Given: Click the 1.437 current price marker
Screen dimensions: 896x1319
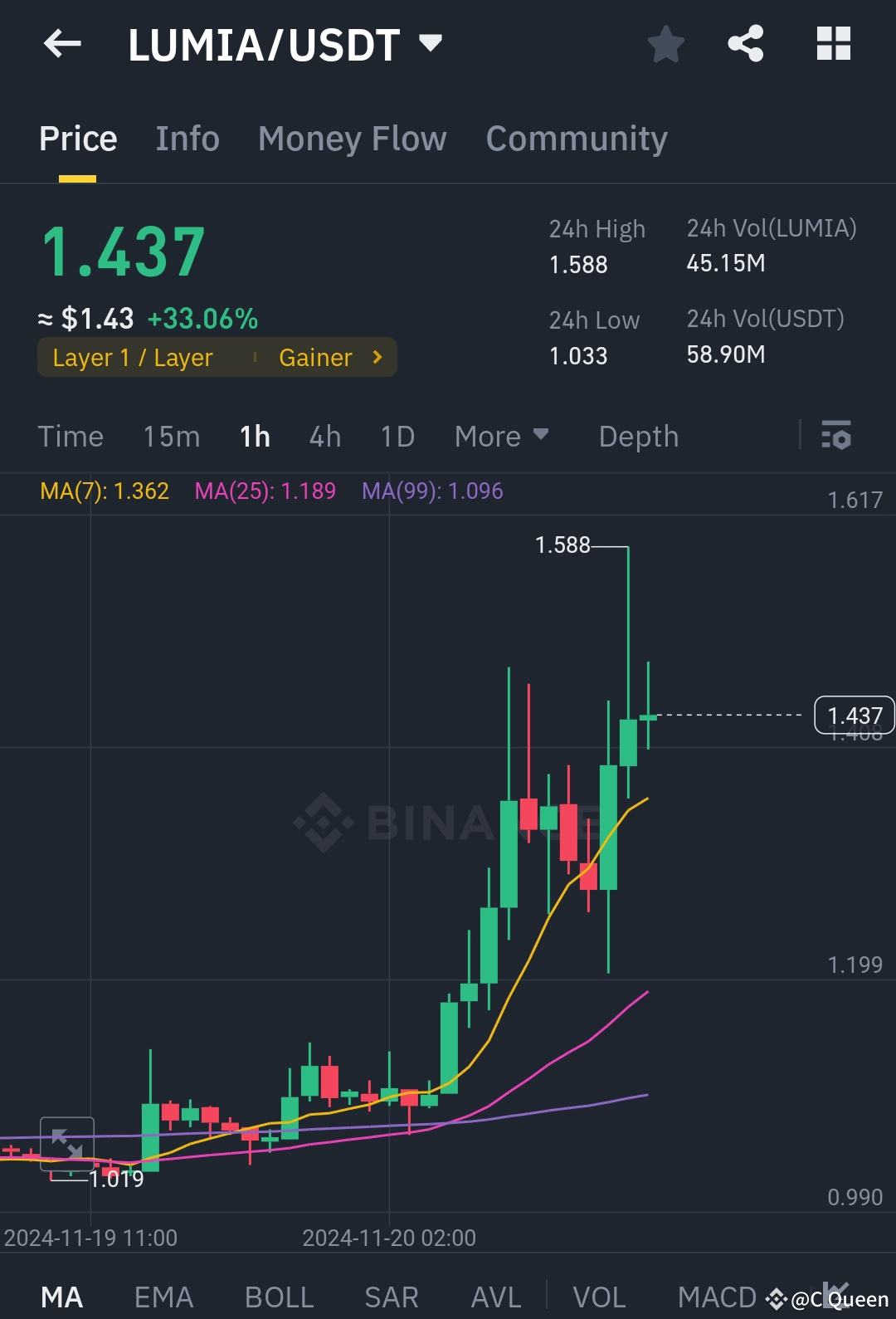Looking at the screenshot, I should click(x=855, y=714).
